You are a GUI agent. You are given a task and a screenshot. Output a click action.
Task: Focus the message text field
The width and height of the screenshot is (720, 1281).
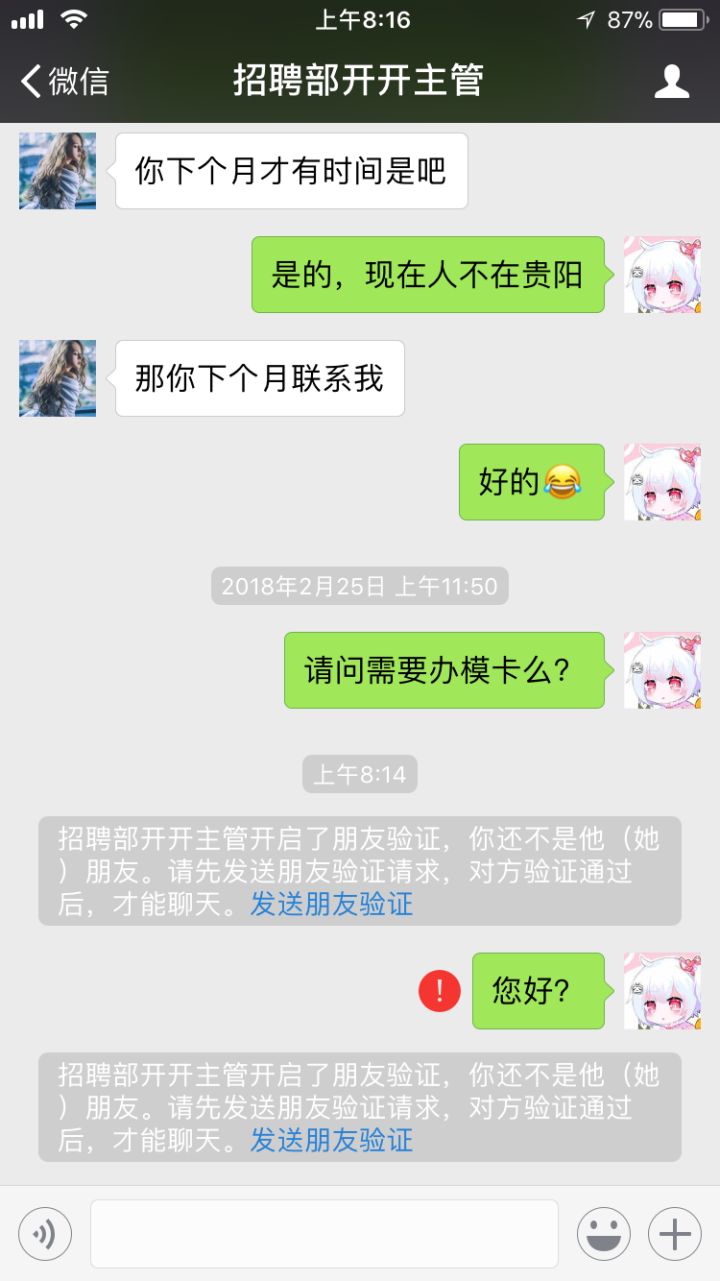pyautogui.click(x=324, y=1234)
